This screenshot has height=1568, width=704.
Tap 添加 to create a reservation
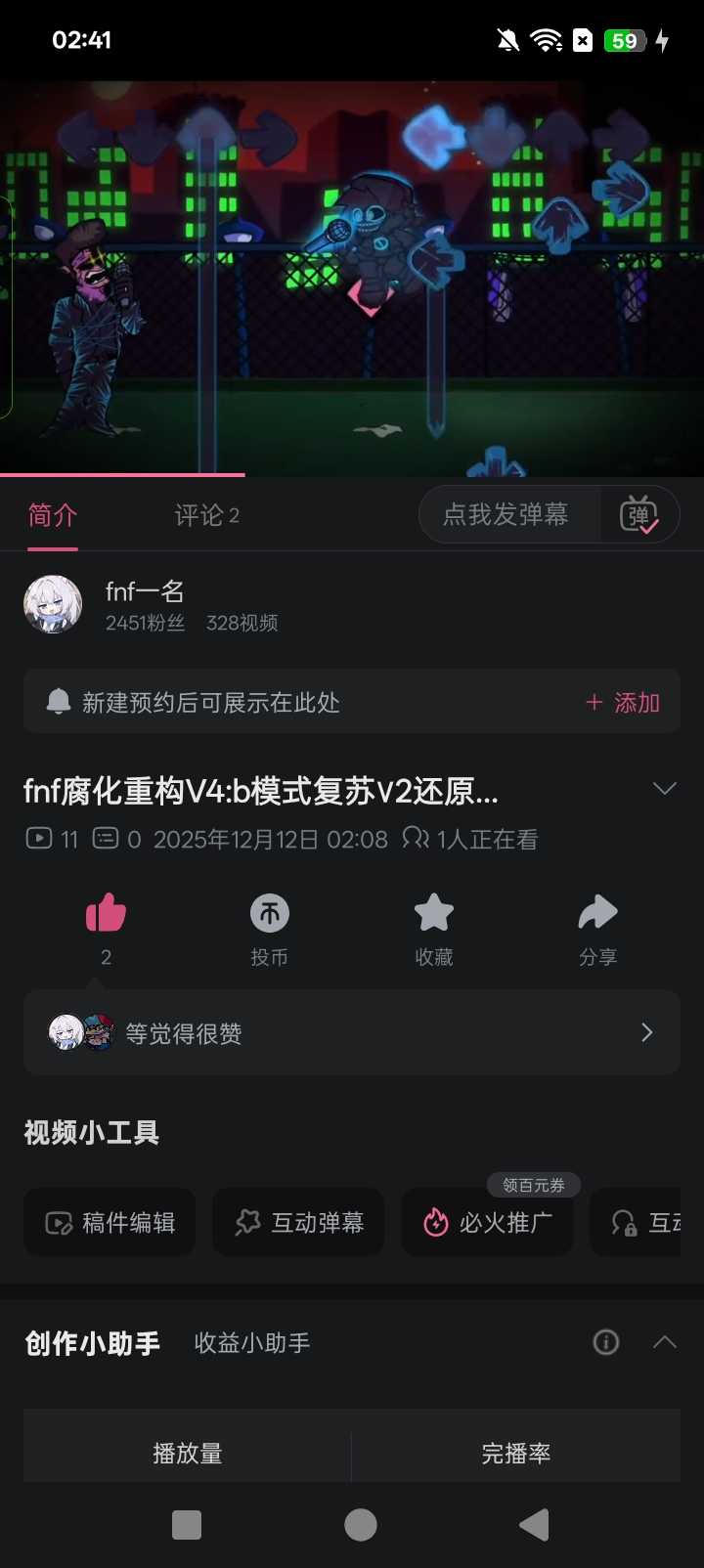(623, 703)
